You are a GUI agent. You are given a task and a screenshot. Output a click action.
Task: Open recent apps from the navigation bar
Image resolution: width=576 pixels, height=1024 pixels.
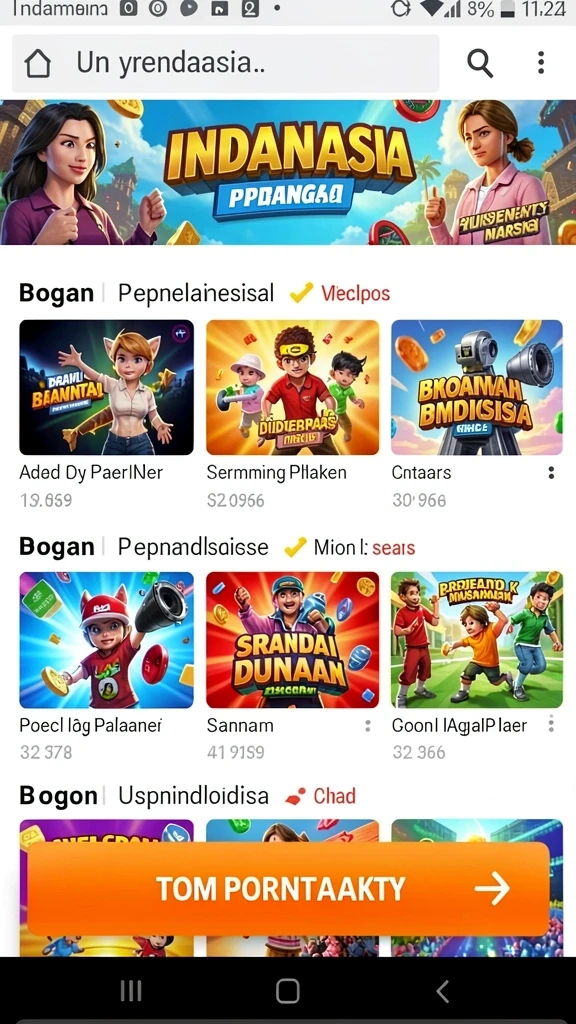(131, 991)
